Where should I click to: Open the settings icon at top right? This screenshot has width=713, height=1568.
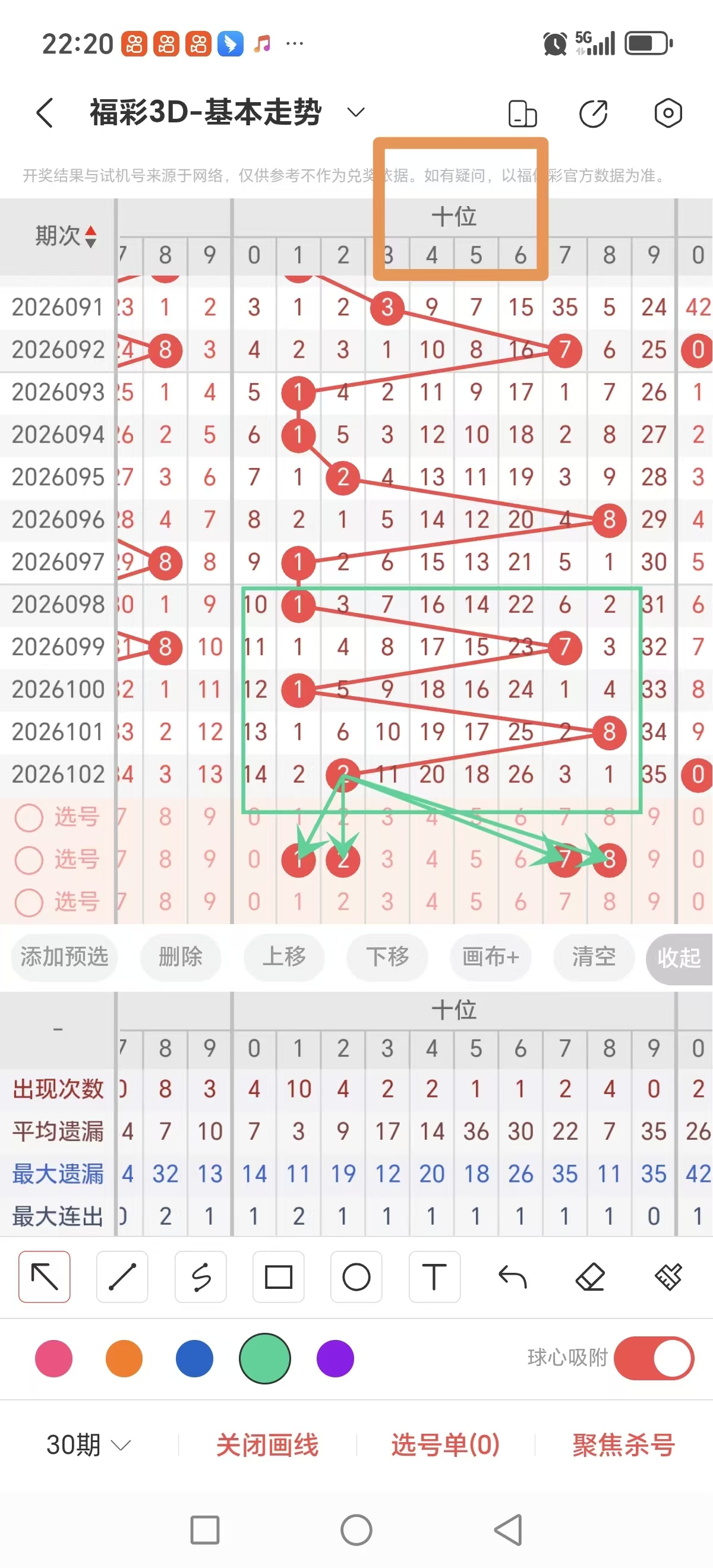(668, 113)
